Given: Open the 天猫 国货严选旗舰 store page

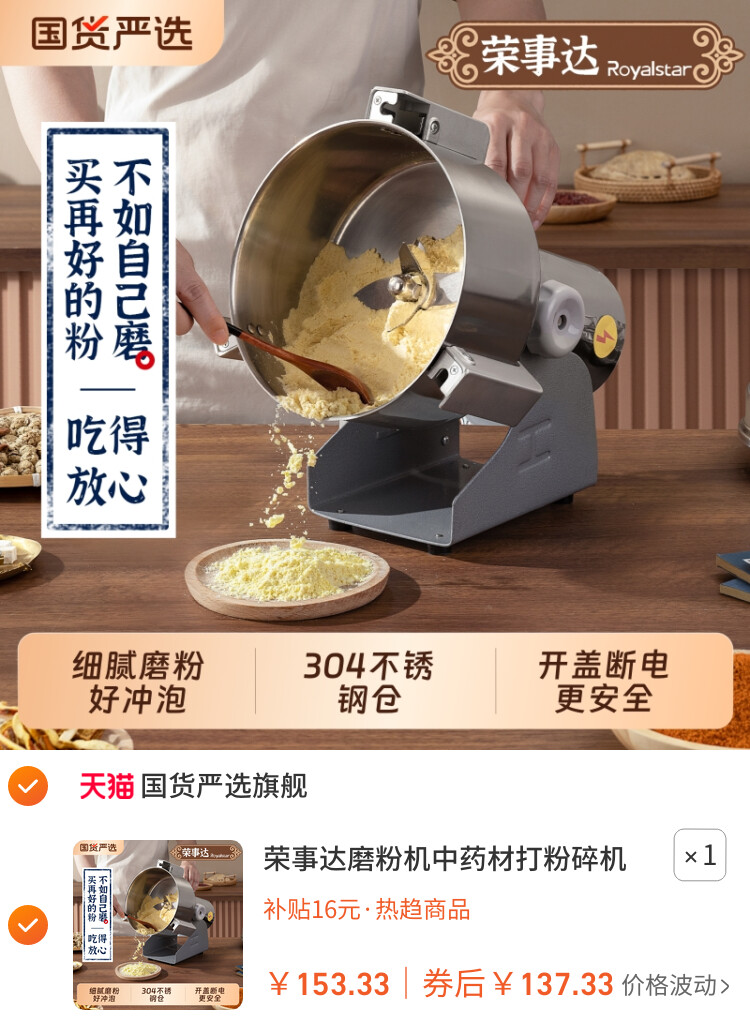Looking at the screenshot, I should [x=194, y=786].
